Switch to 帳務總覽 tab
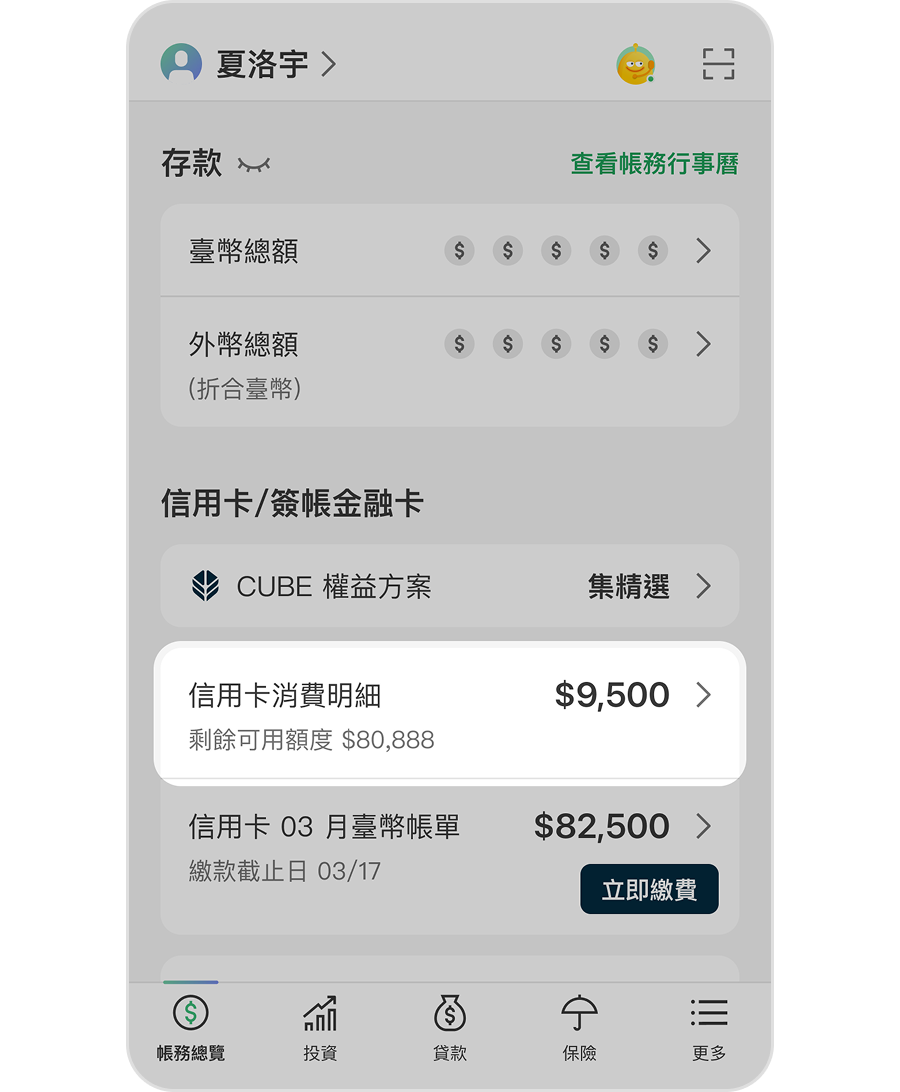The height and width of the screenshot is (1092, 900). (x=191, y=1028)
